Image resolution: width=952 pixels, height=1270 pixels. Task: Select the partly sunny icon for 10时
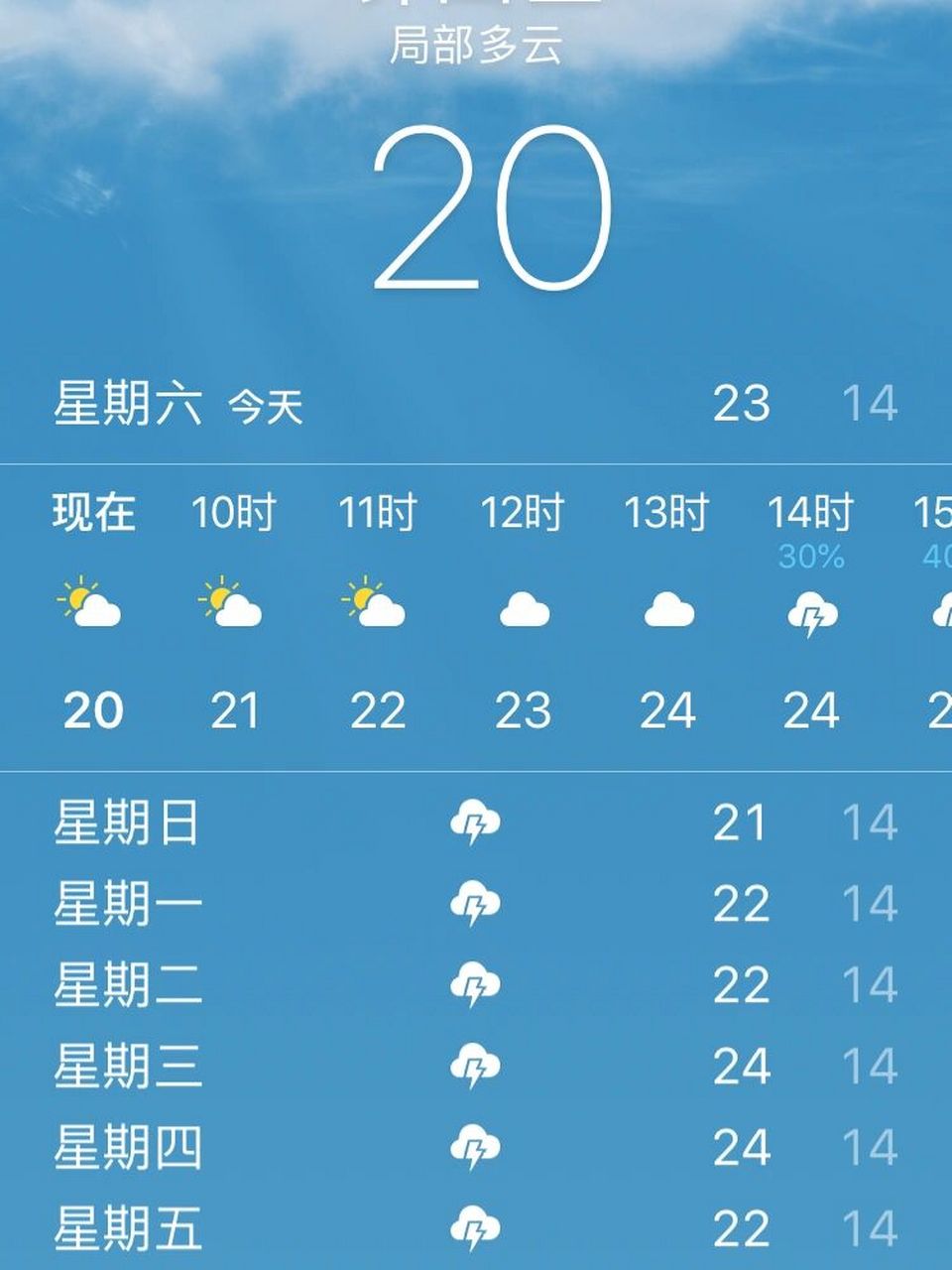coord(233,607)
